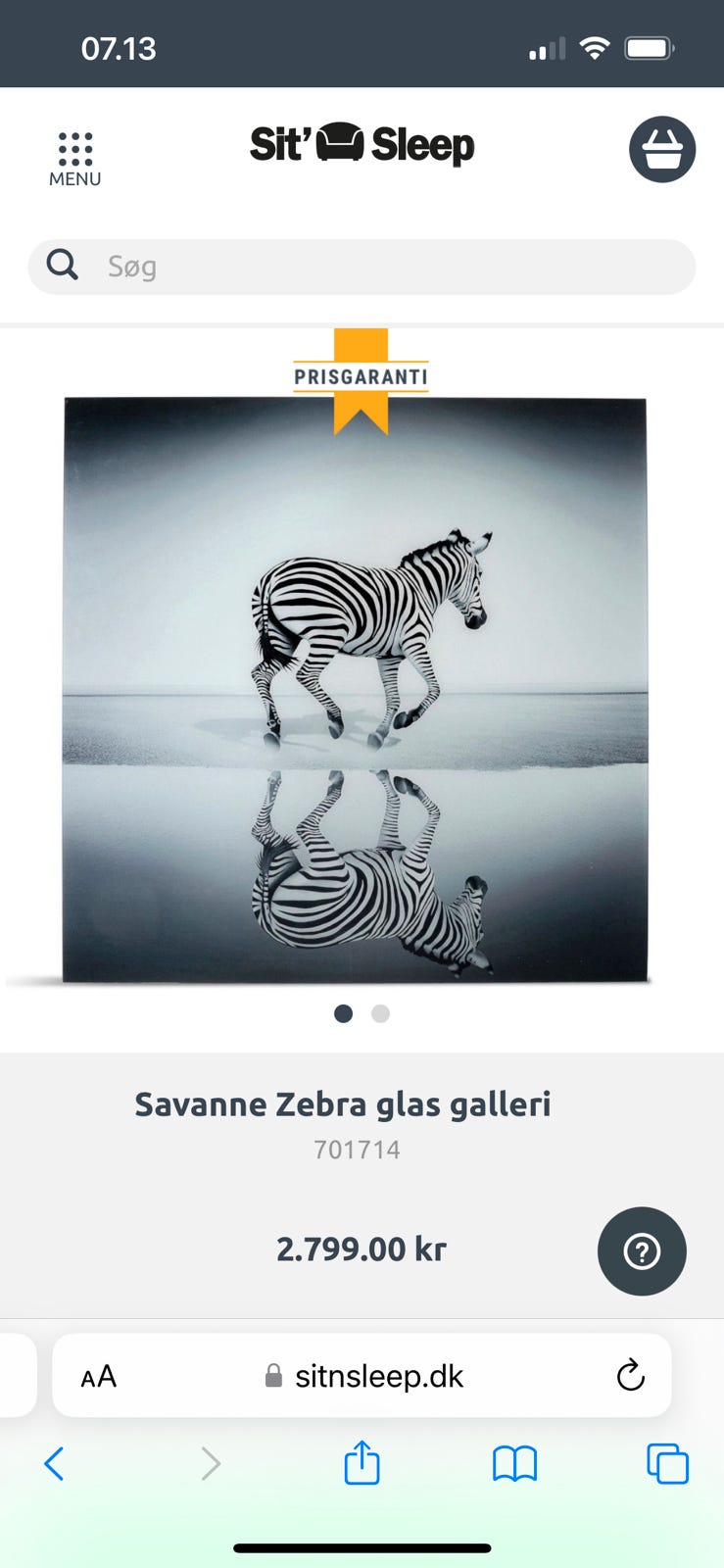
Task: Select the first carousel dot
Action: [x=343, y=1013]
